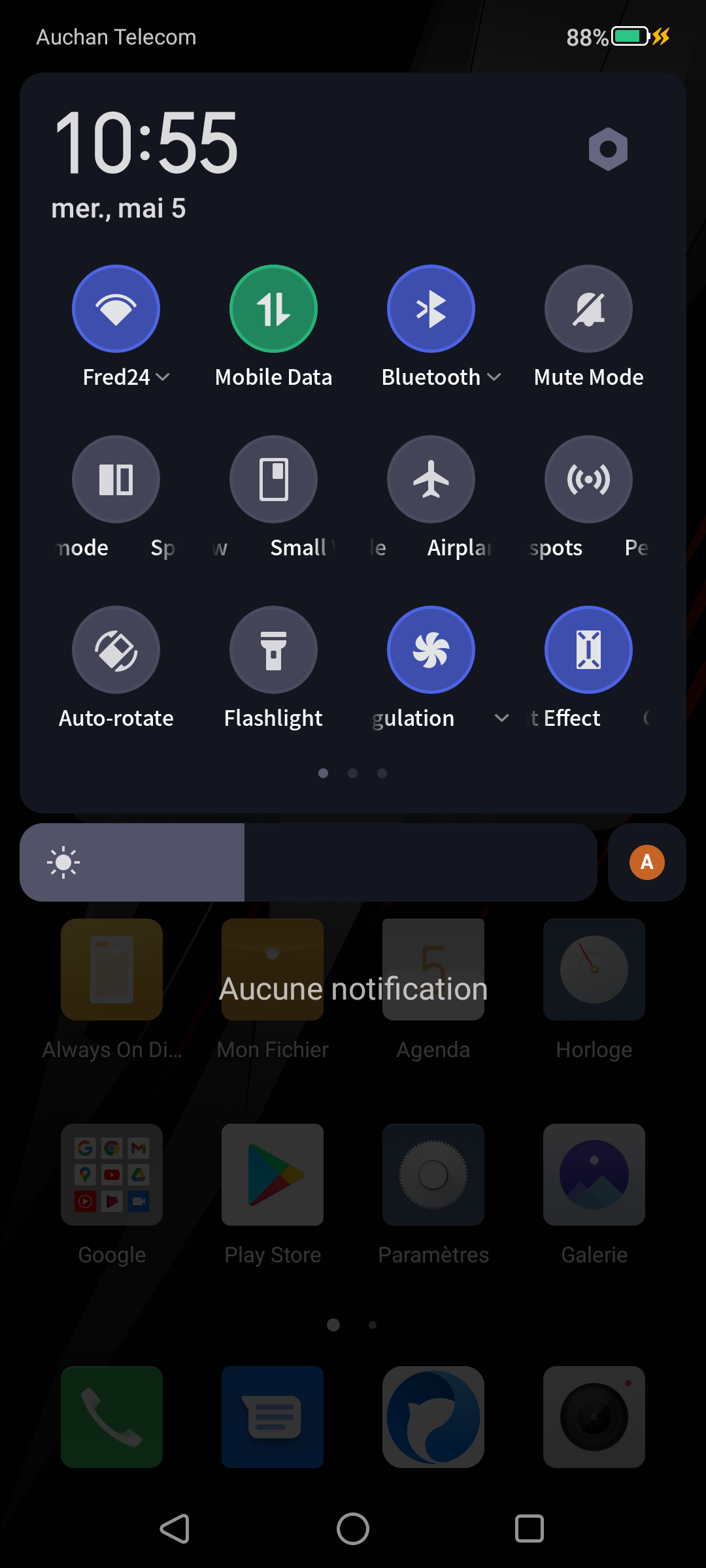This screenshot has height=1568, width=706.
Task: Disable the Effect tile
Action: click(x=588, y=649)
